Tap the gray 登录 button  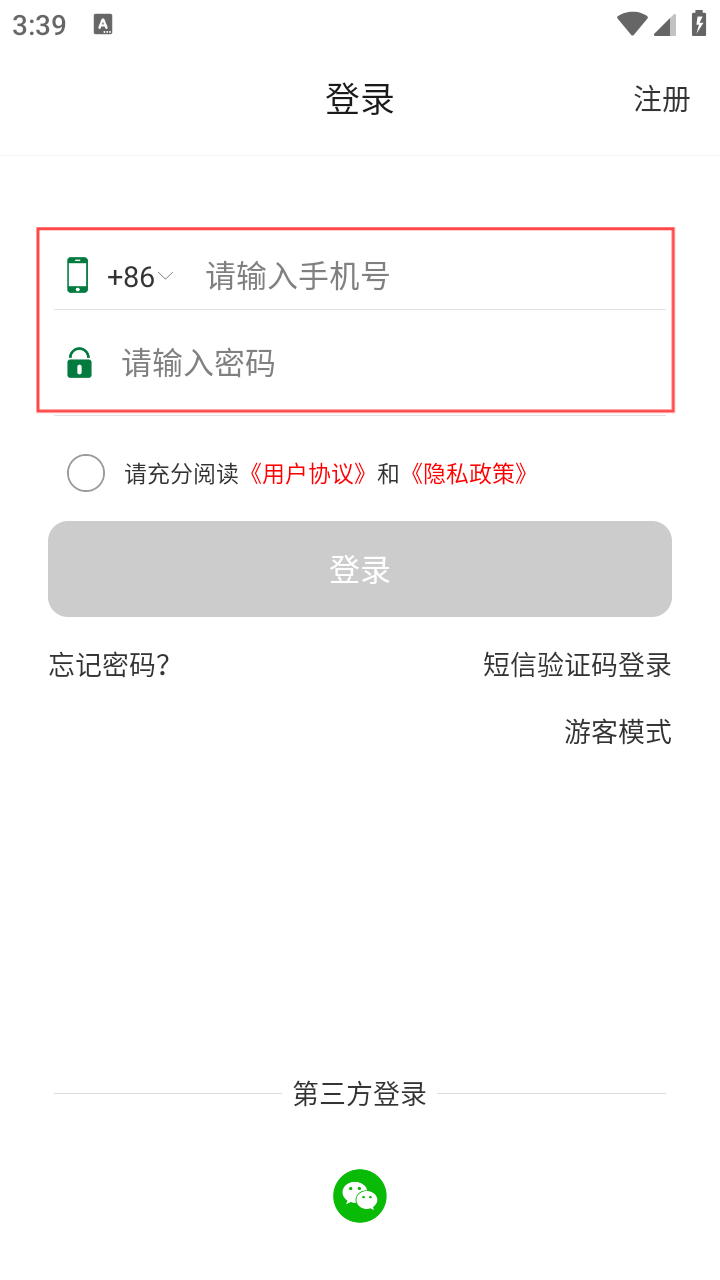tap(360, 569)
